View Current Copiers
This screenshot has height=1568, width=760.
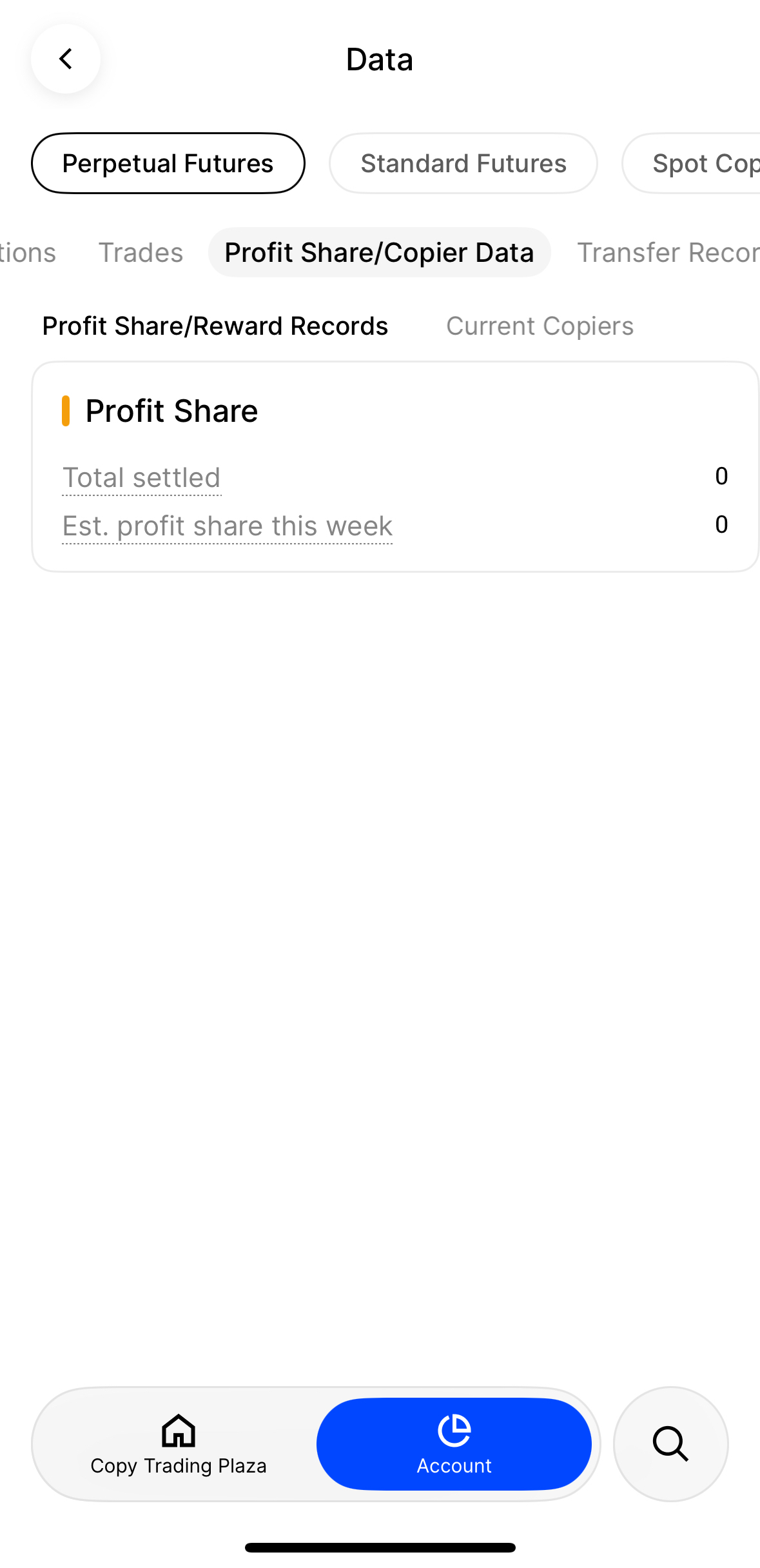point(540,326)
